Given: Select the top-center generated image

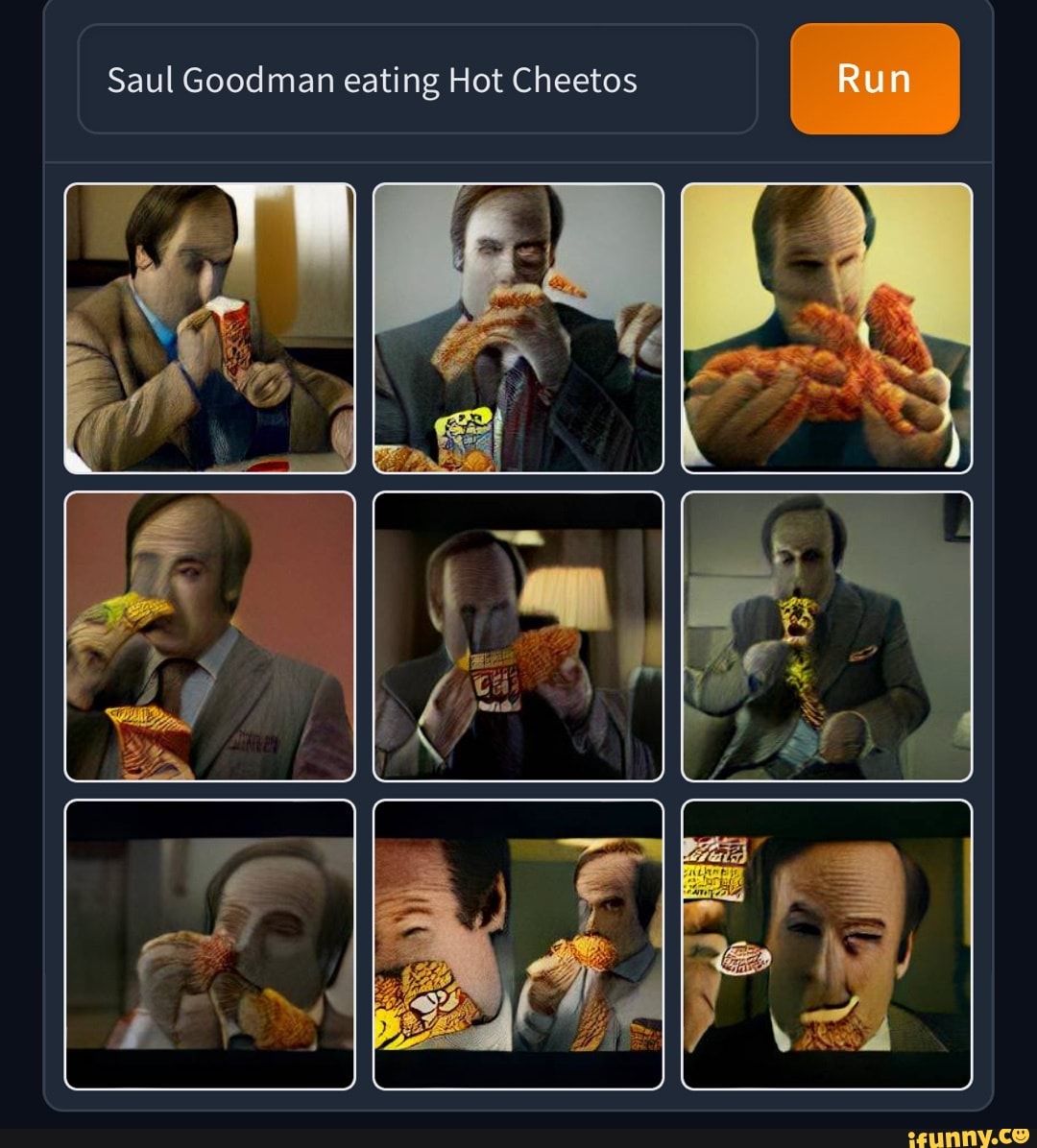Looking at the screenshot, I should tap(518, 326).
